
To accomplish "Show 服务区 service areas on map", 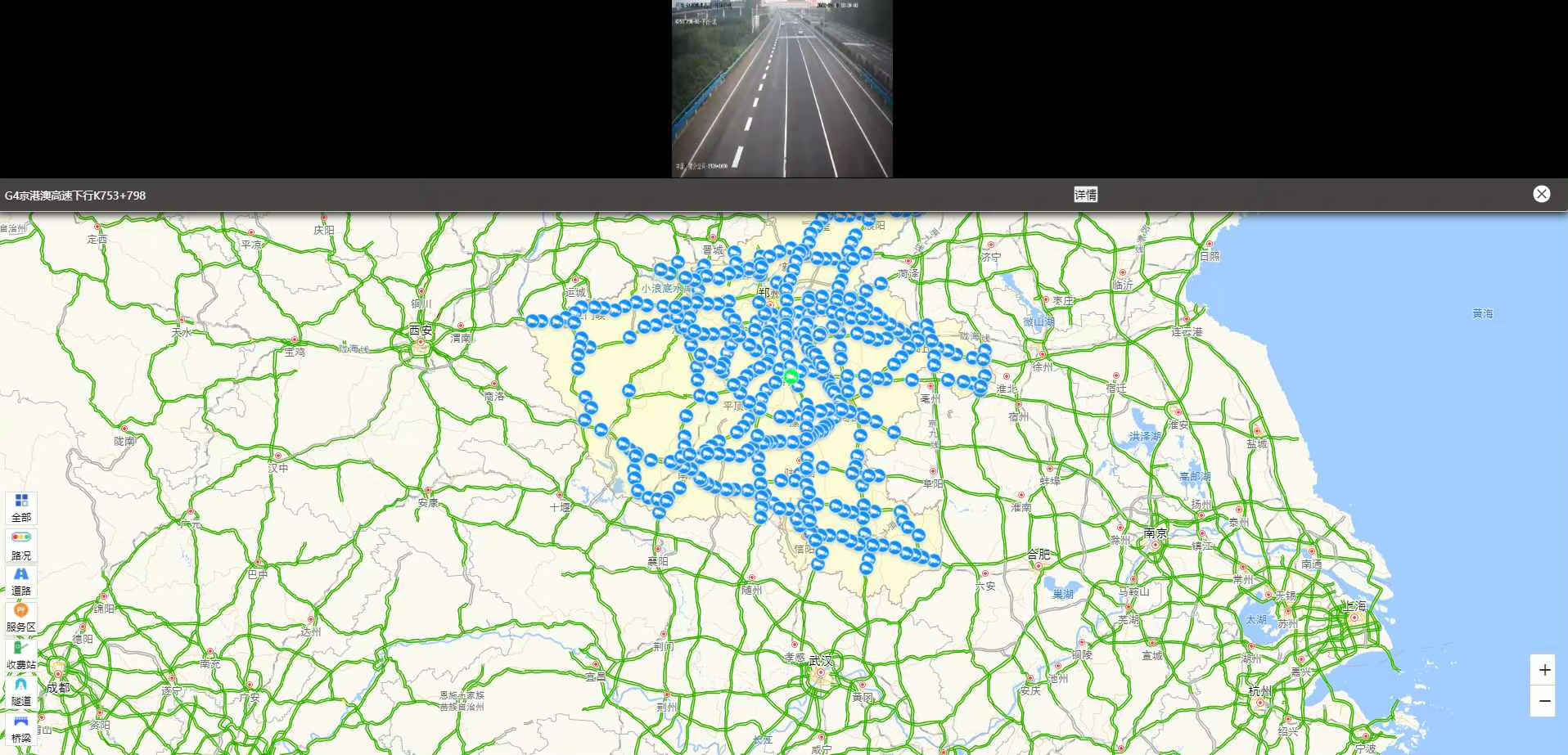I will point(21,618).
